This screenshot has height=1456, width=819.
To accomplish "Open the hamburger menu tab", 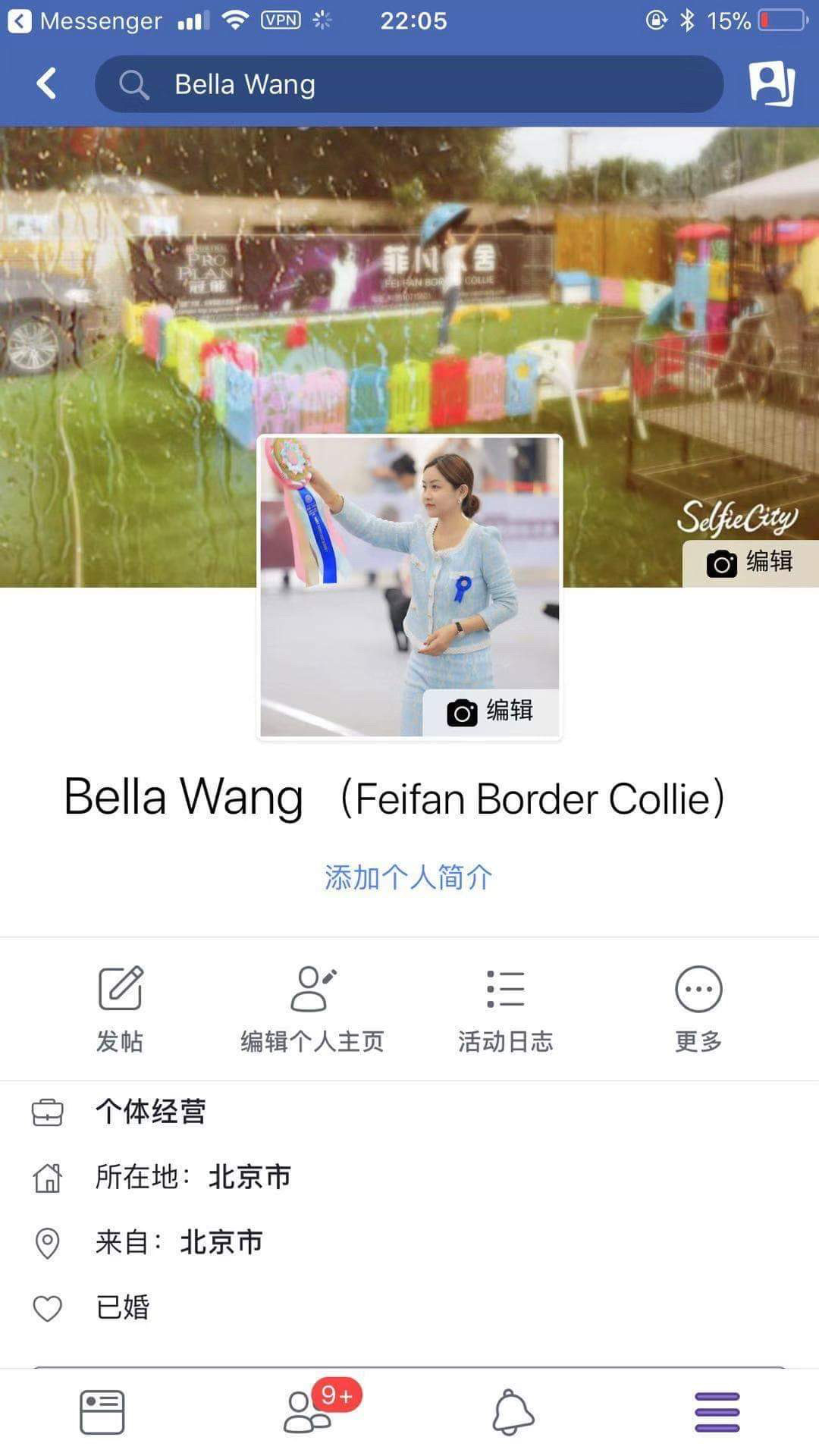I will tap(717, 1412).
